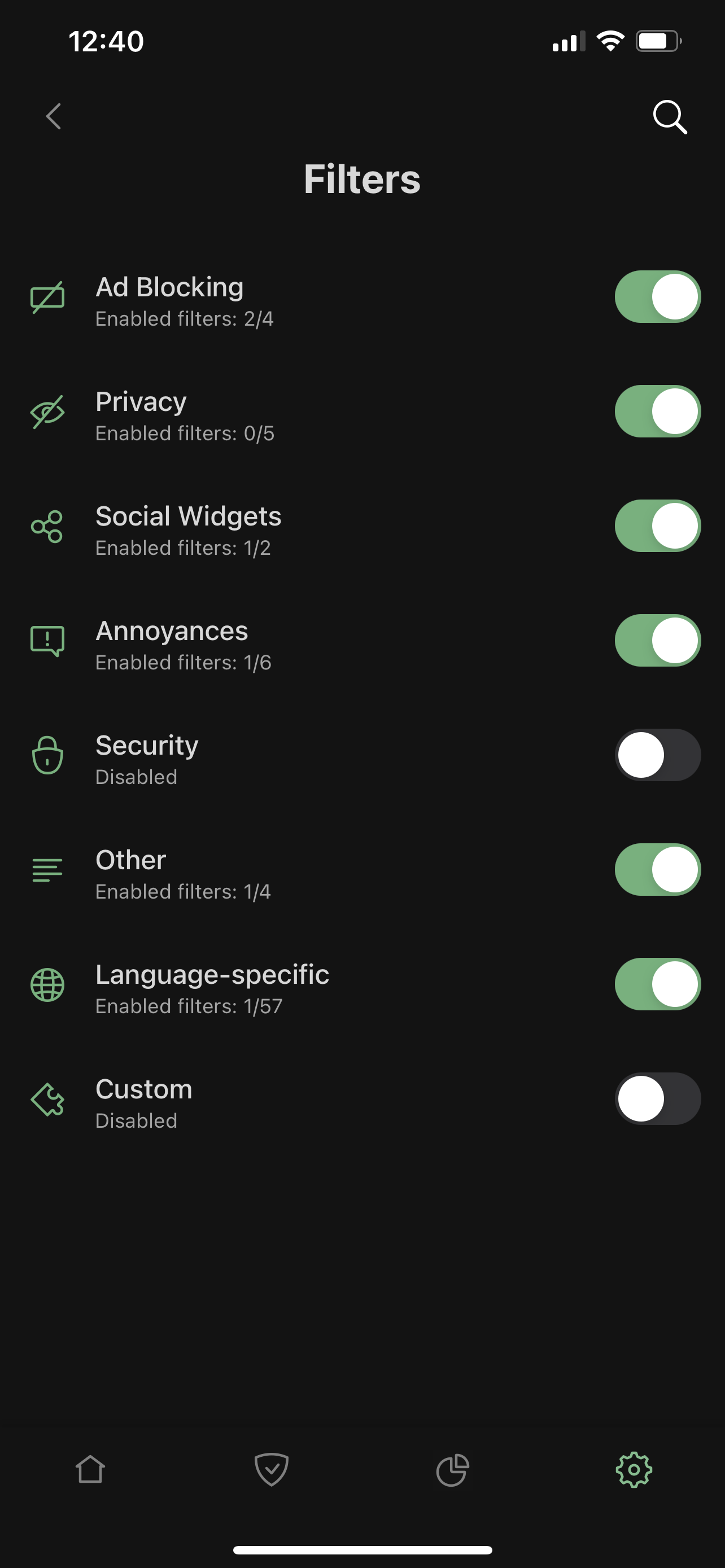Toggle the Annoyances filters off
Image resolution: width=725 pixels, height=1568 pixels.
pyautogui.click(x=657, y=640)
